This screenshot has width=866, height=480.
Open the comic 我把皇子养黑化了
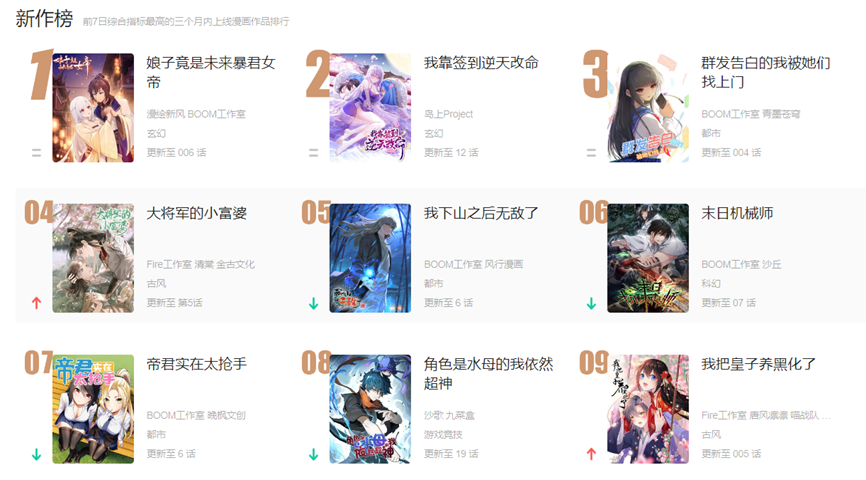(x=758, y=364)
